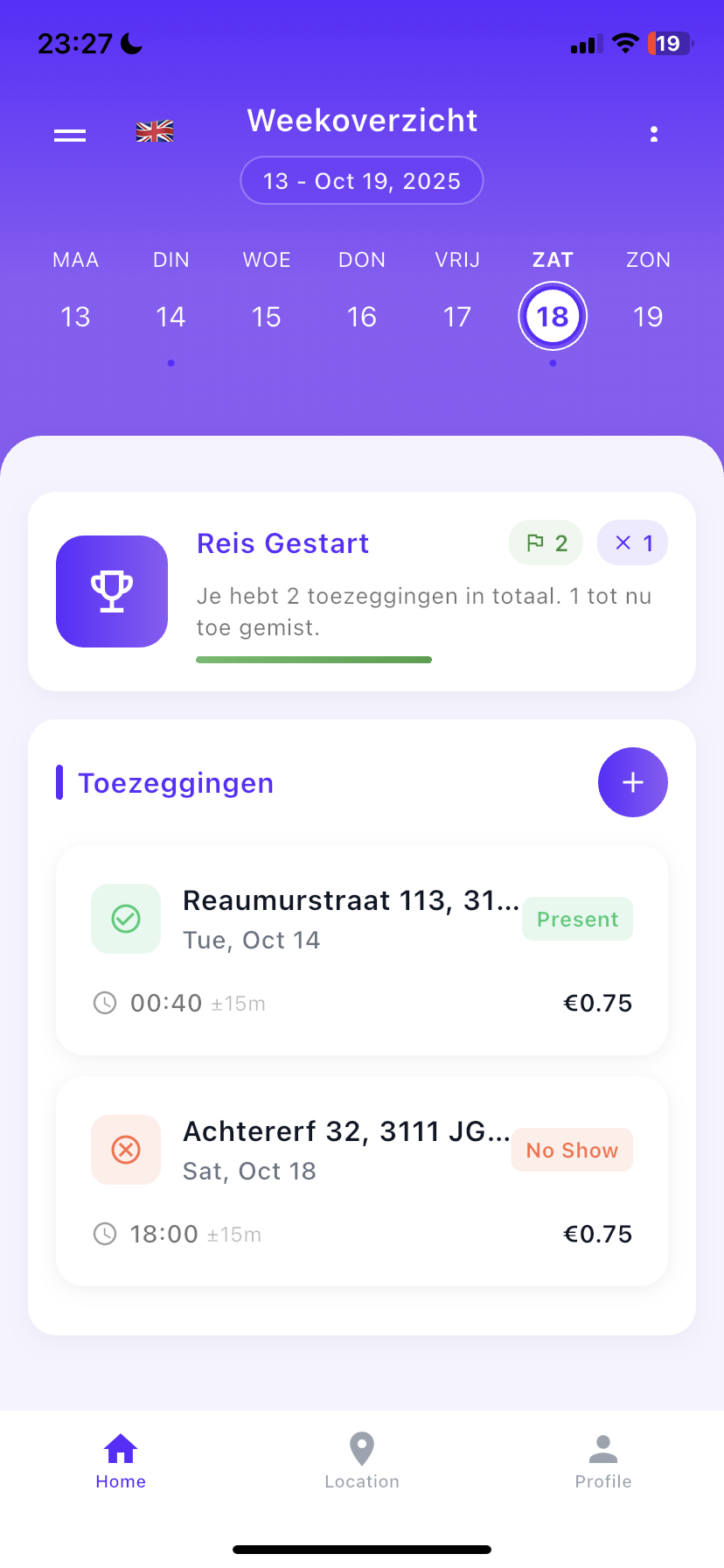Image resolution: width=724 pixels, height=1568 pixels.
Task: Select Tuesday 14 with the dot indicator
Action: [x=171, y=316]
